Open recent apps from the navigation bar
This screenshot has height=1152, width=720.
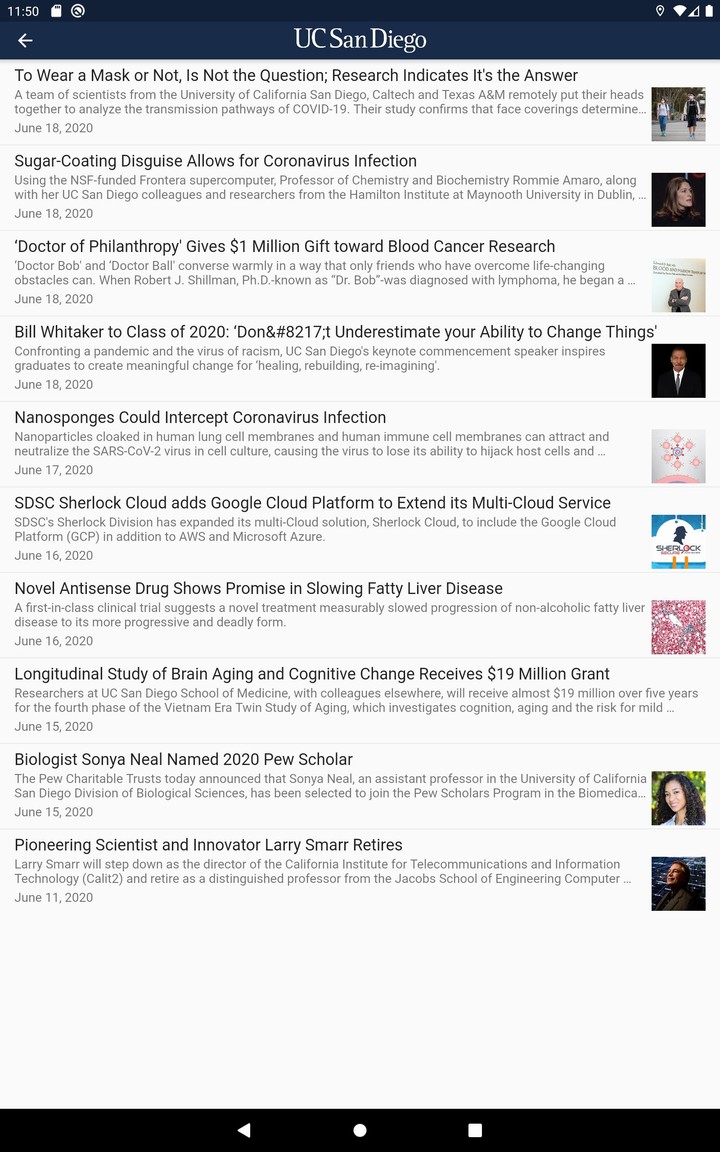[475, 1130]
